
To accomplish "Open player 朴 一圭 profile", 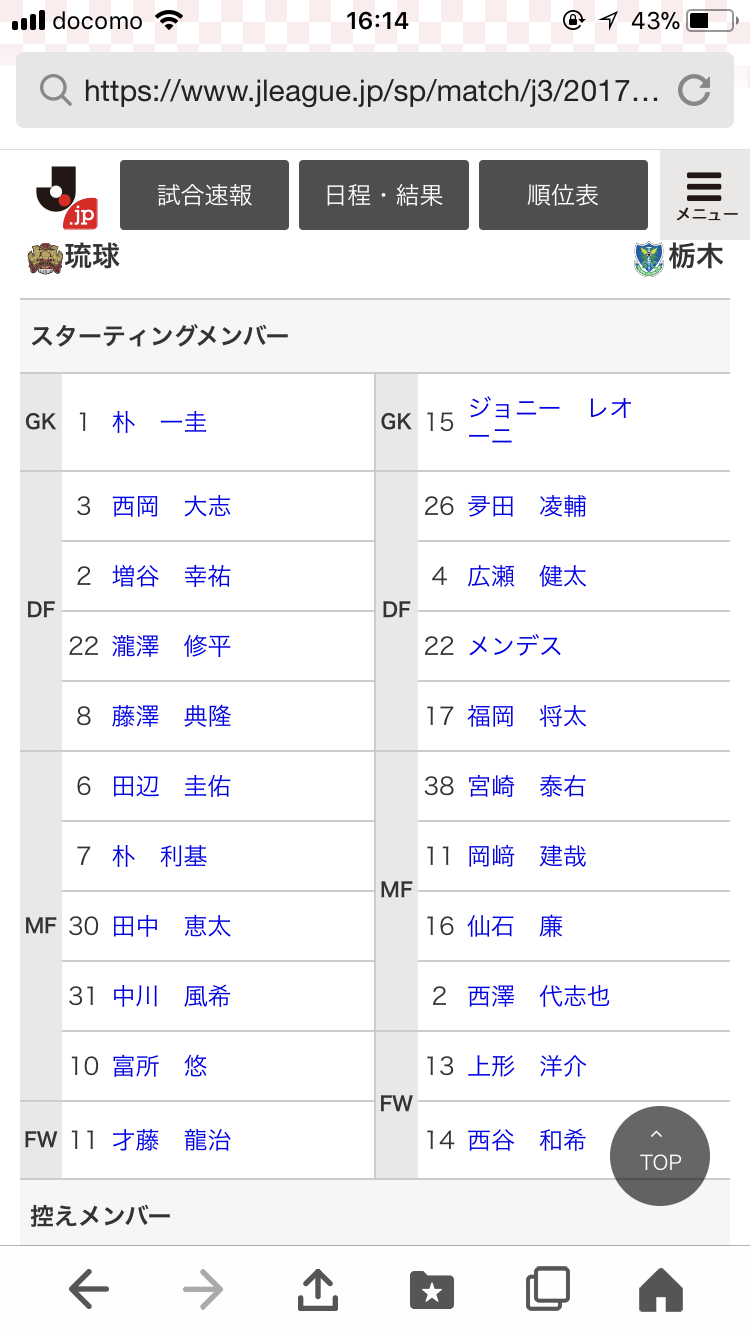I will pos(159,422).
